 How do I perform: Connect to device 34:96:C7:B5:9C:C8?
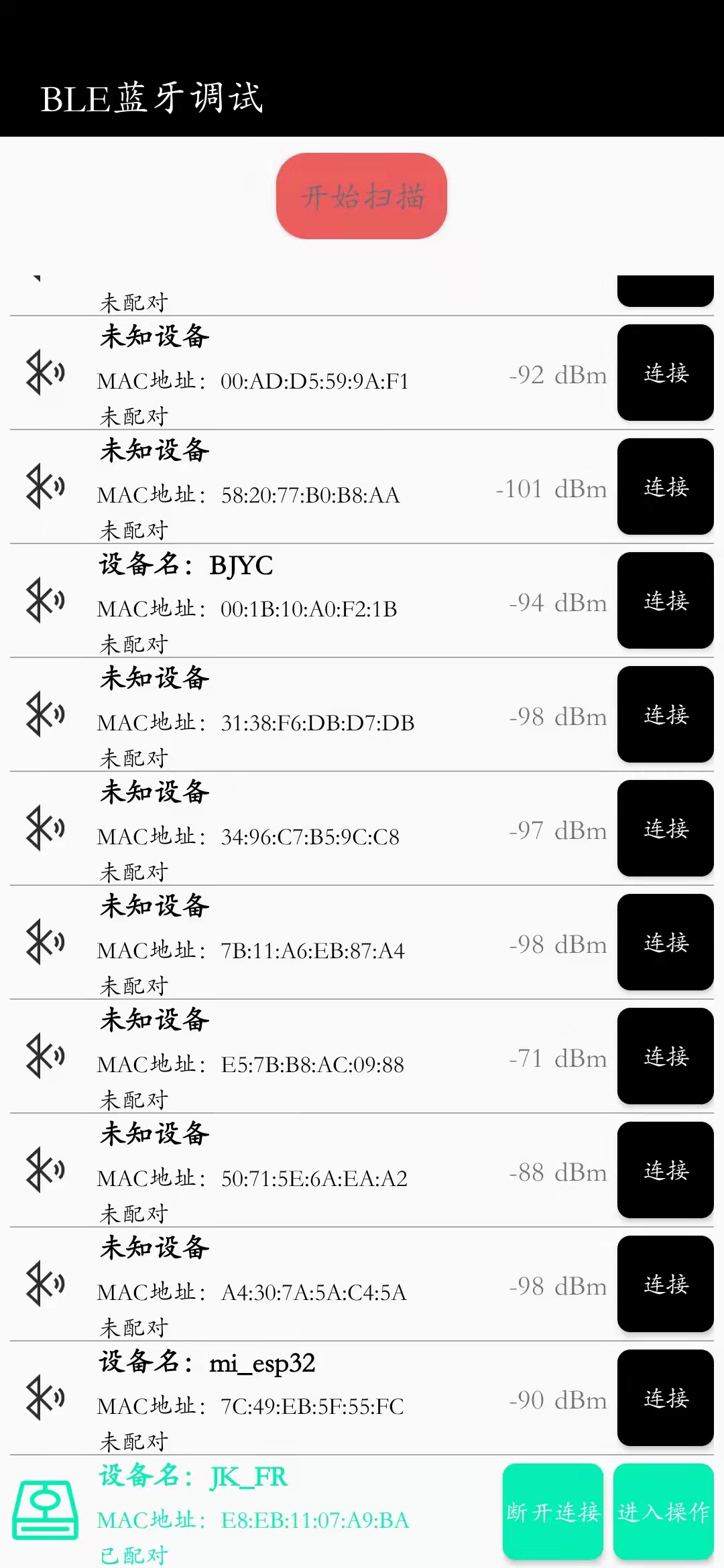(664, 830)
